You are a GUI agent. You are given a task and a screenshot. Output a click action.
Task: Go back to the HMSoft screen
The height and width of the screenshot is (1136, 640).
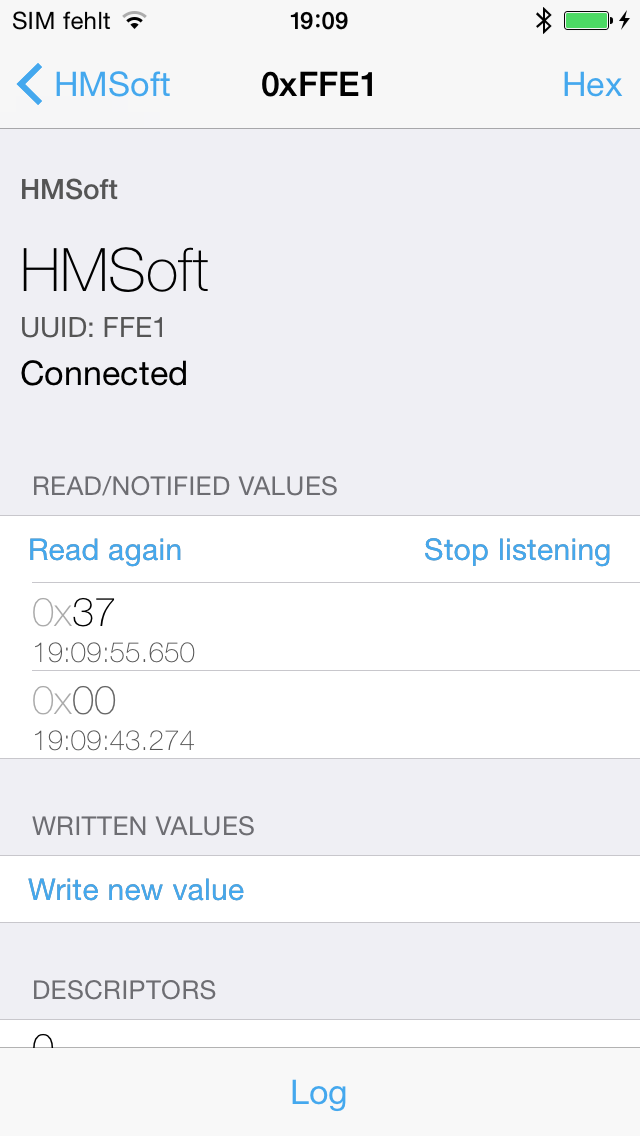pos(94,85)
